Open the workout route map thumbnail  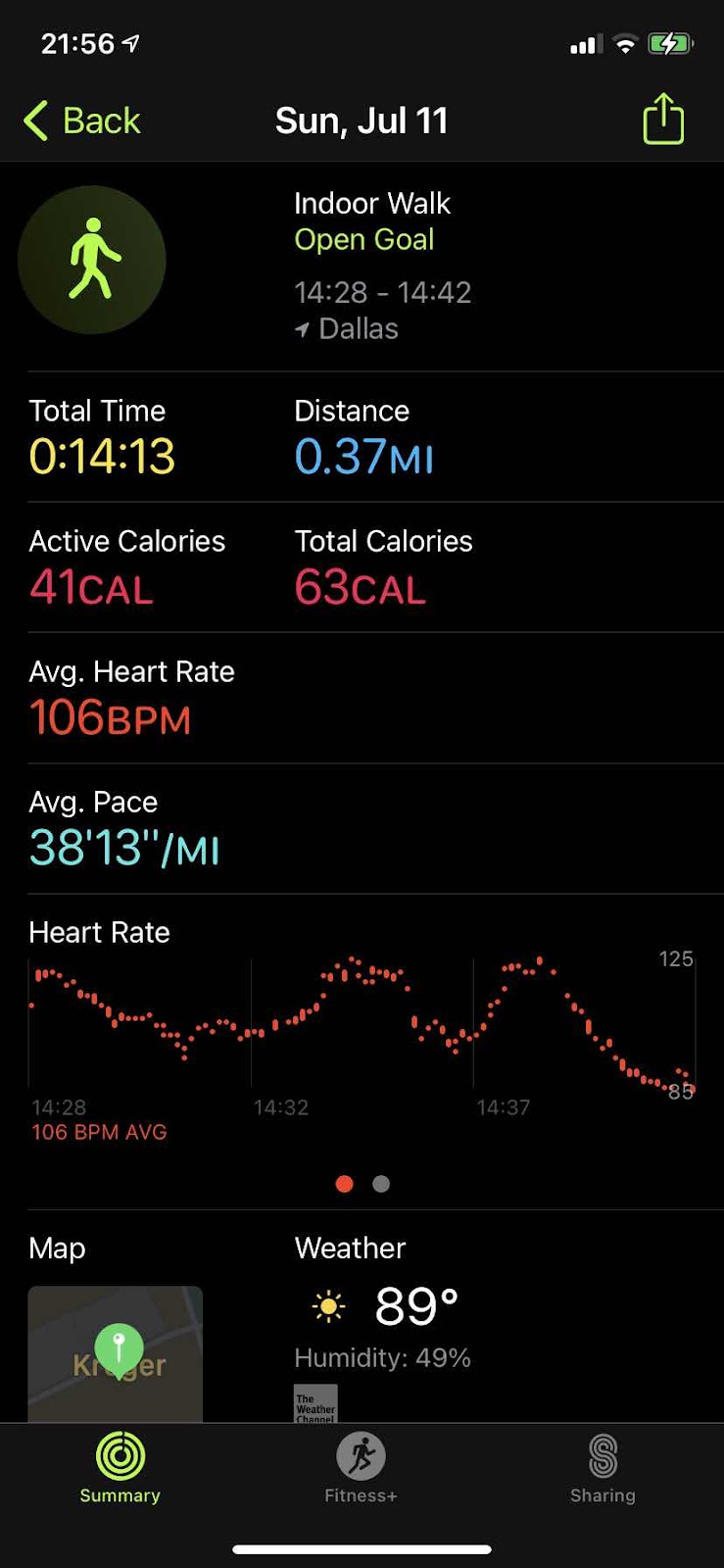[116, 1353]
